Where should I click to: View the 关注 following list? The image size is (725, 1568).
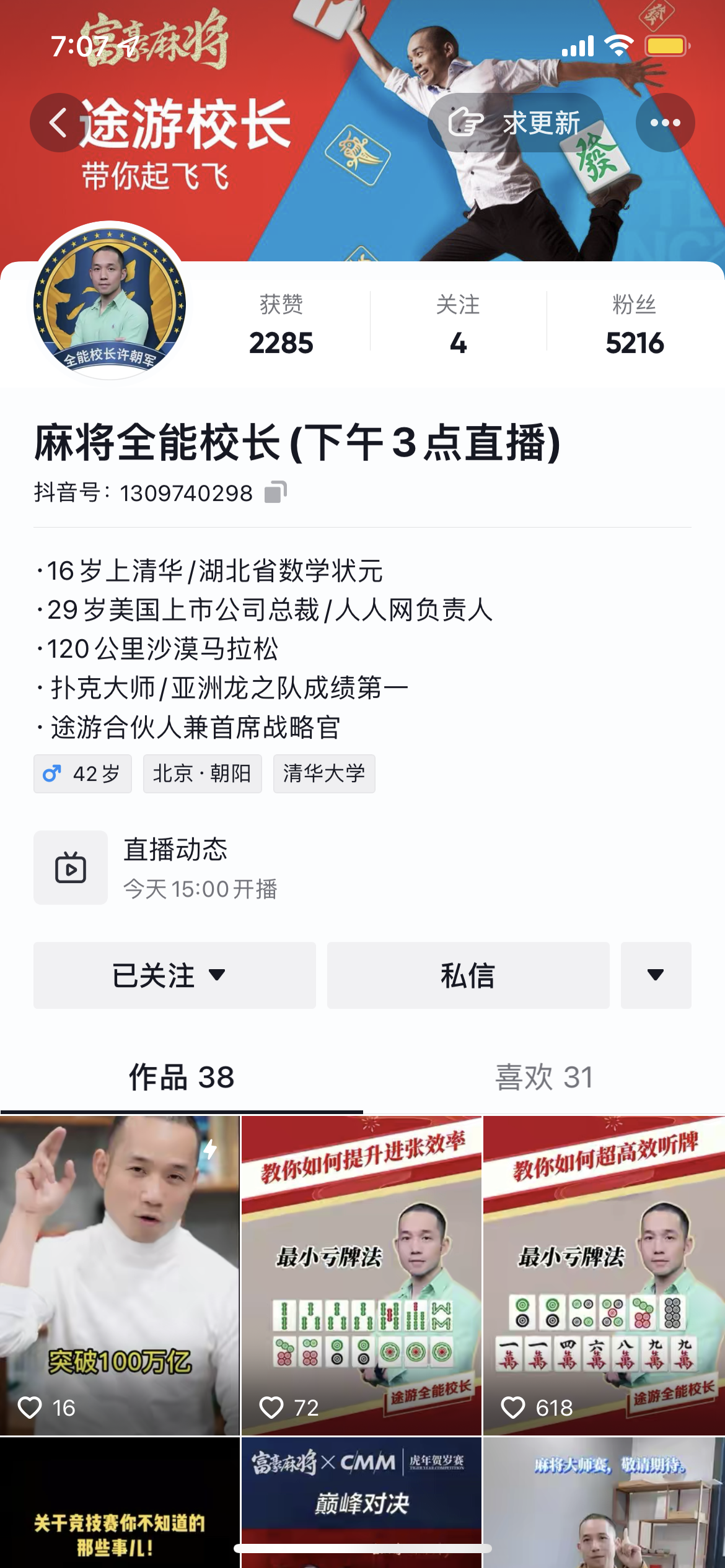click(x=458, y=324)
